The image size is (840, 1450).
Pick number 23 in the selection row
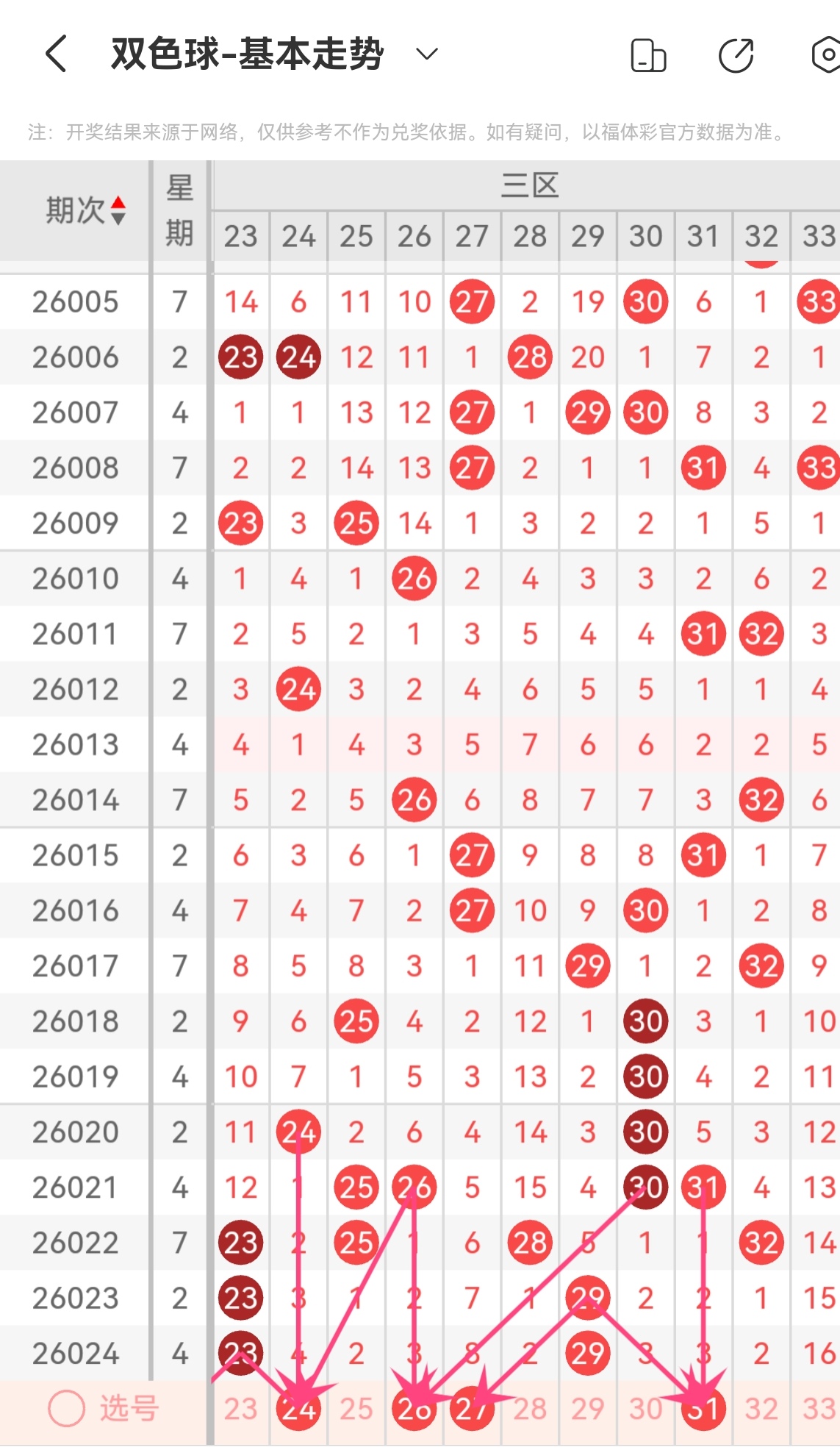(240, 1409)
